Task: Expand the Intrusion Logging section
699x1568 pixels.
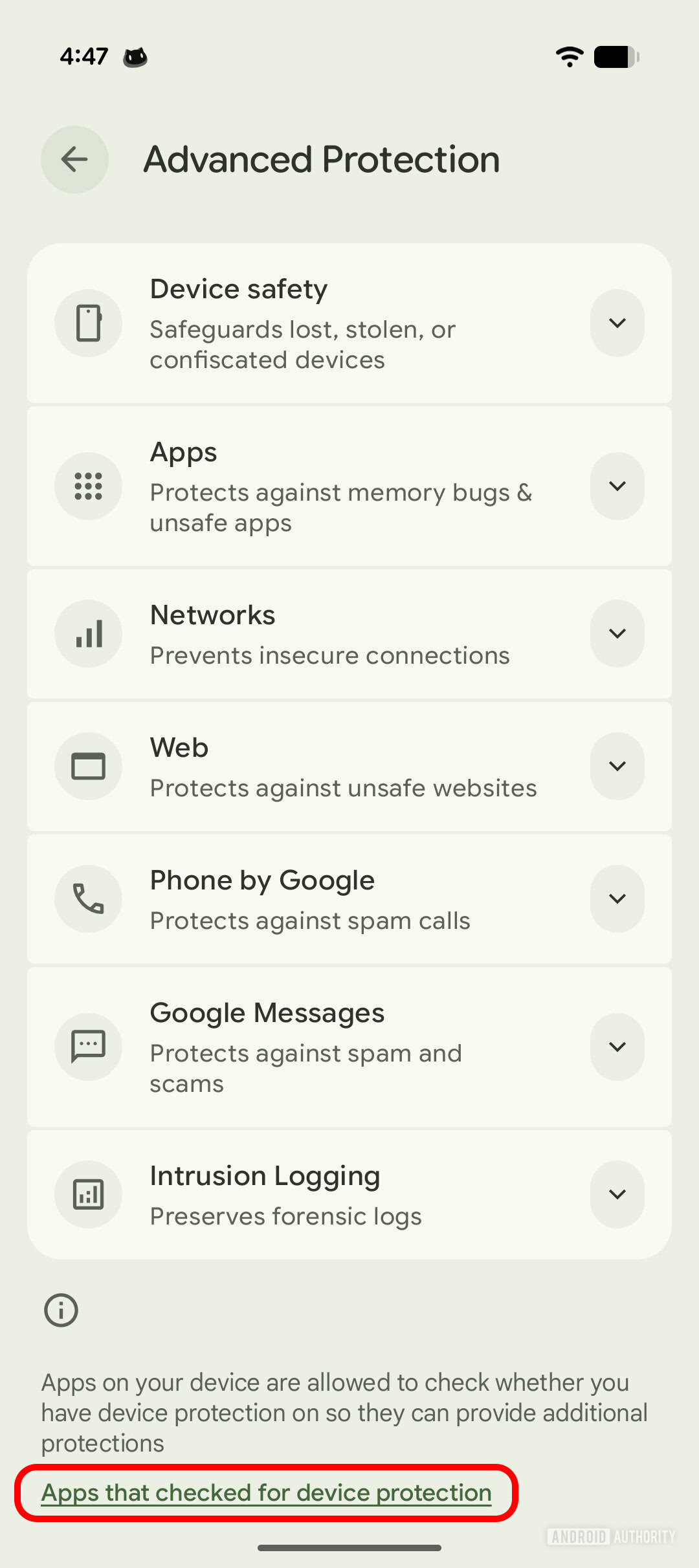Action: tap(617, 1194)
